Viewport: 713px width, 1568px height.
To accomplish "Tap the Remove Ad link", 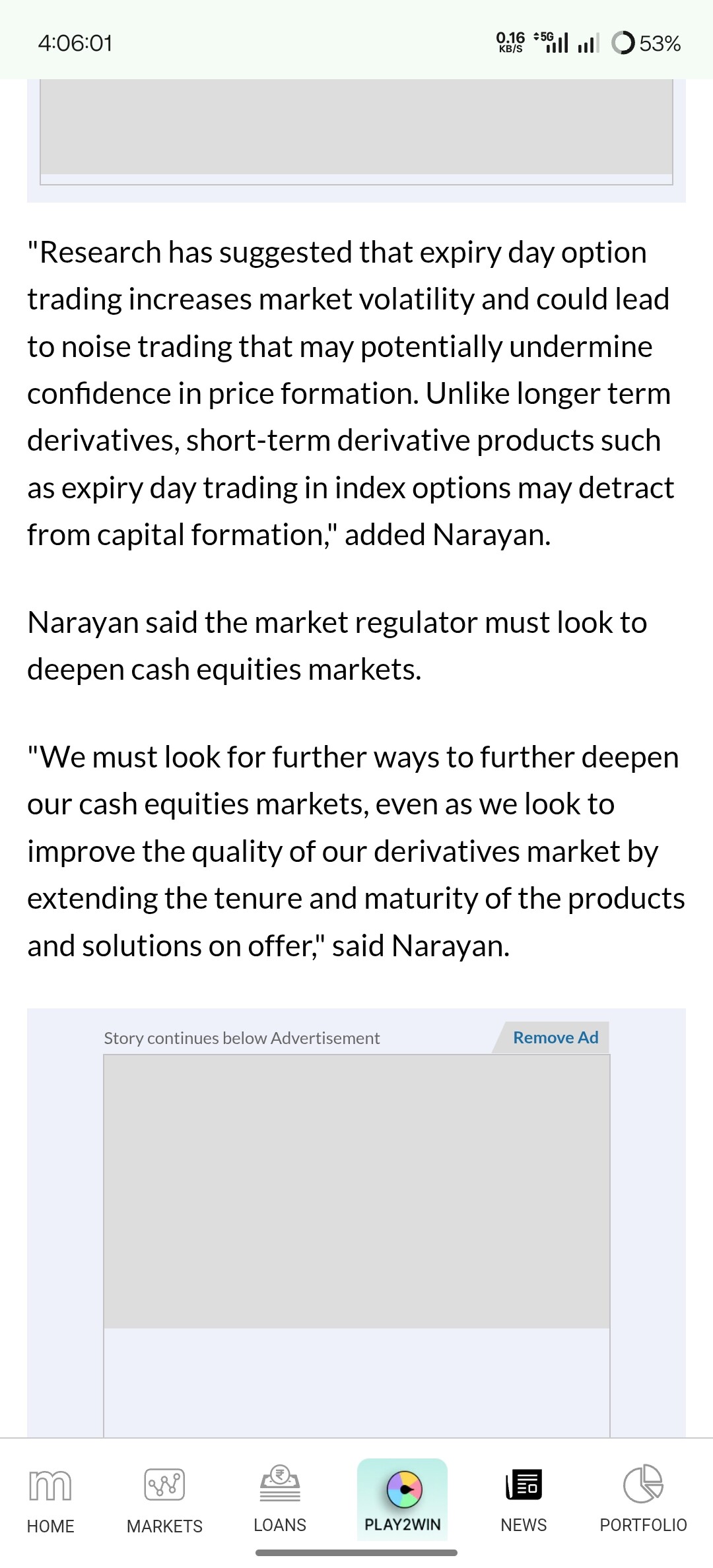I will point(556,1037).
